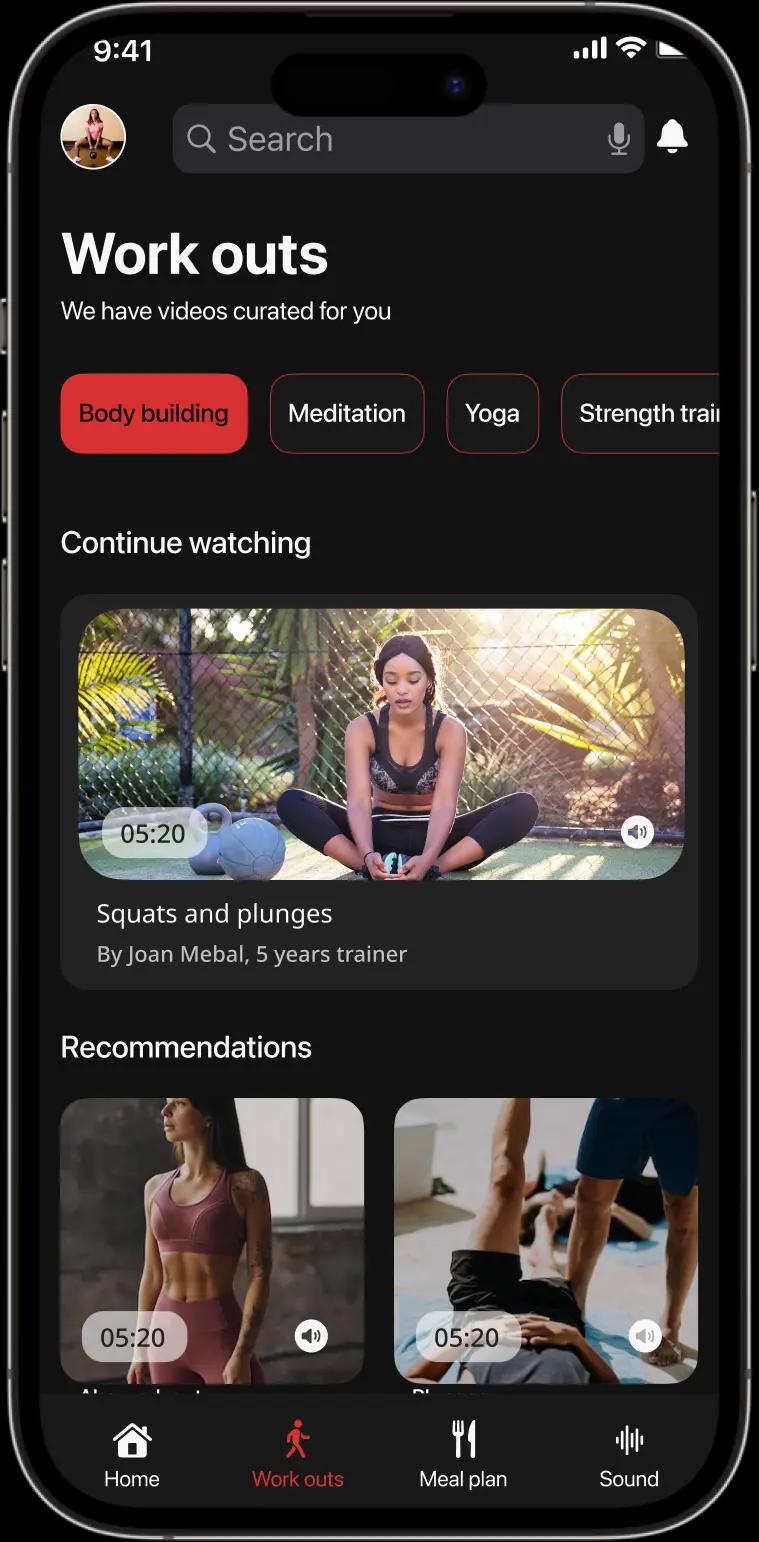Go to the Home tab
This screenshot has width=759, height=1542.
point(132,1454)
